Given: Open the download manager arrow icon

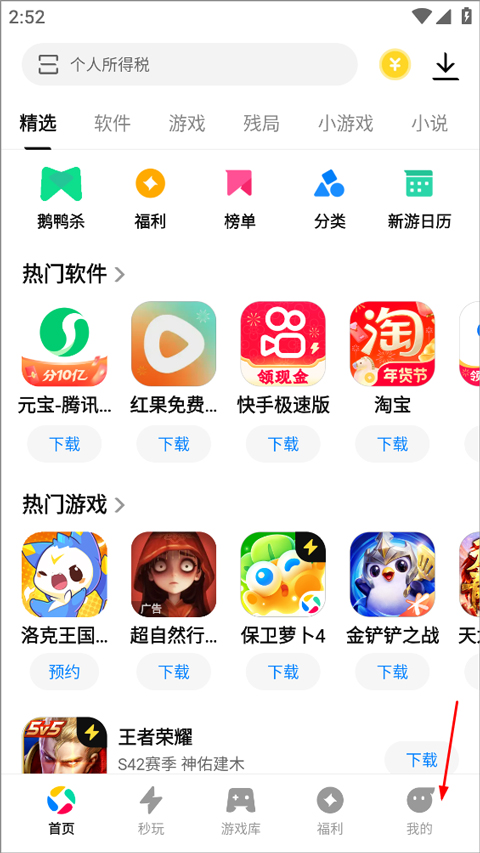Looking at the screenshot, I should click(446, 66).
